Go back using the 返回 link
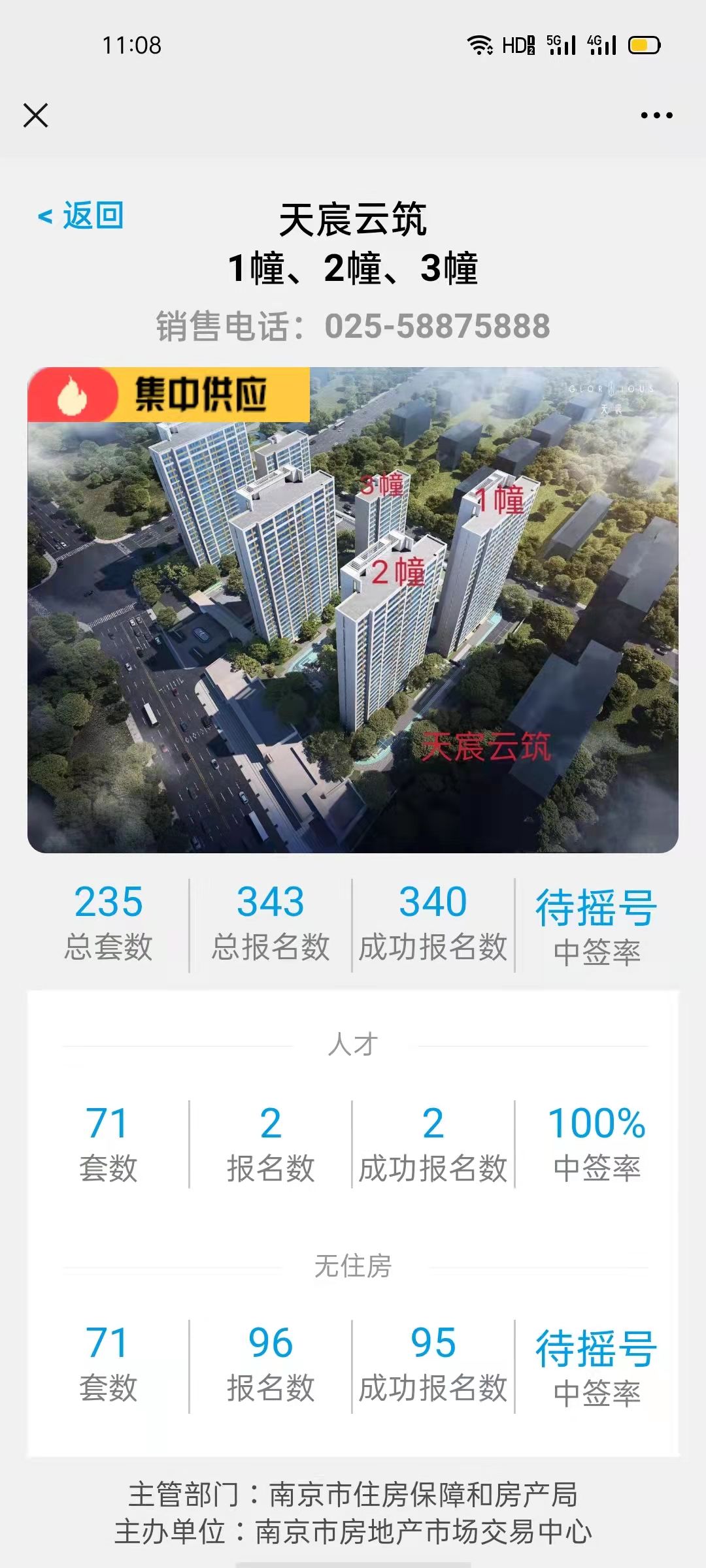Image resolution: width=706 pixels, height=1568 pixels. pos(82,216)
